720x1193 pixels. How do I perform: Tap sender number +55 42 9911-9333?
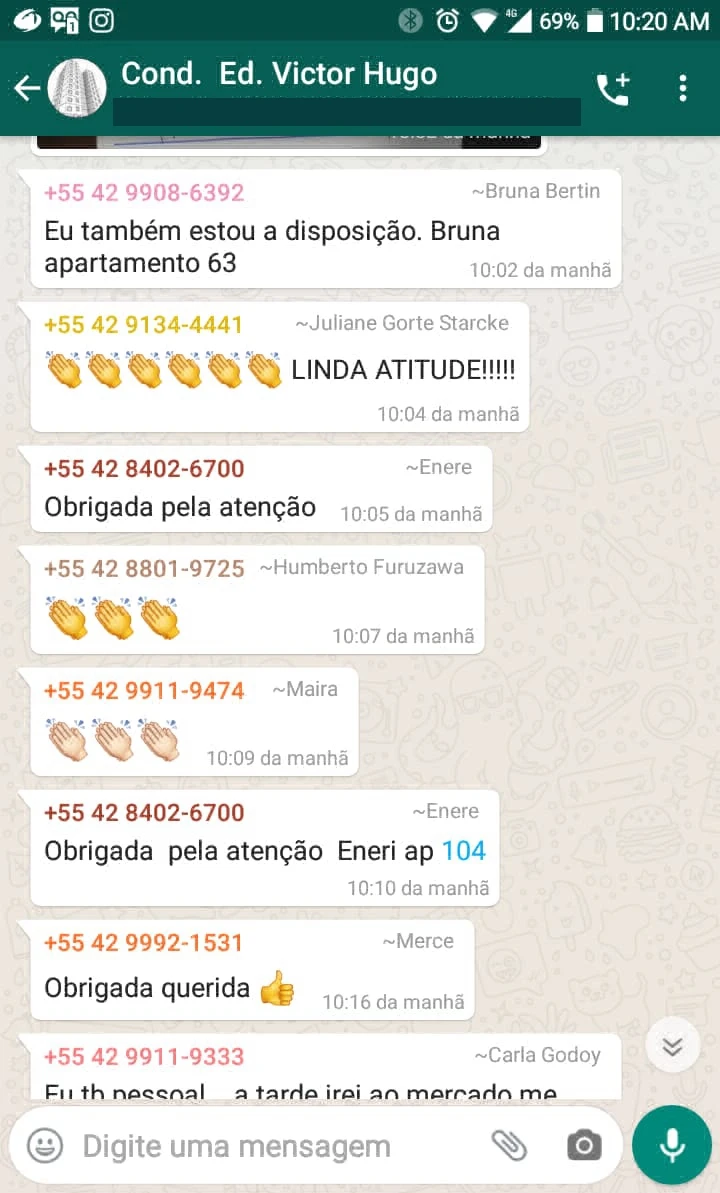pyautogui.click(x=144, y=1057)
